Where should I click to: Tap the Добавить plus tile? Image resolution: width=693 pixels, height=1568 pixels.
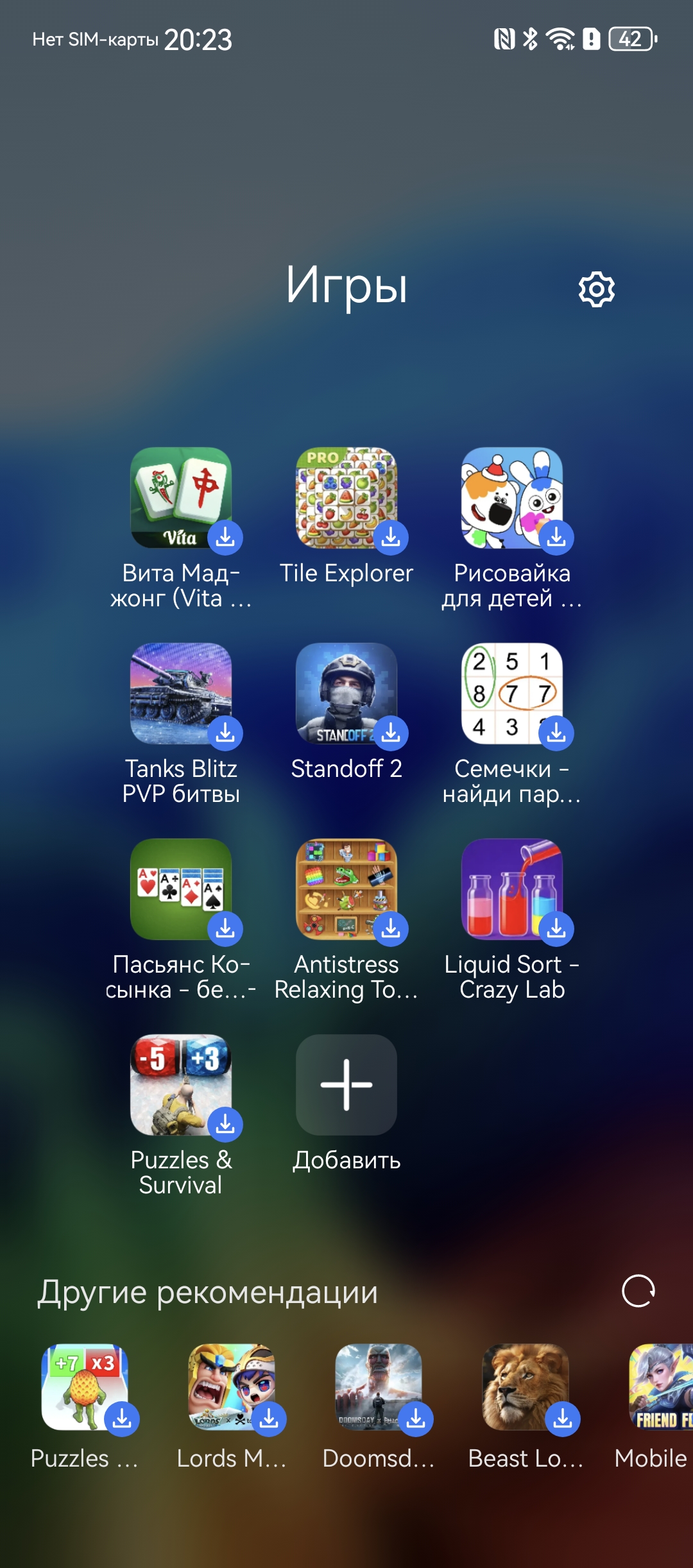coord(346,1085)
